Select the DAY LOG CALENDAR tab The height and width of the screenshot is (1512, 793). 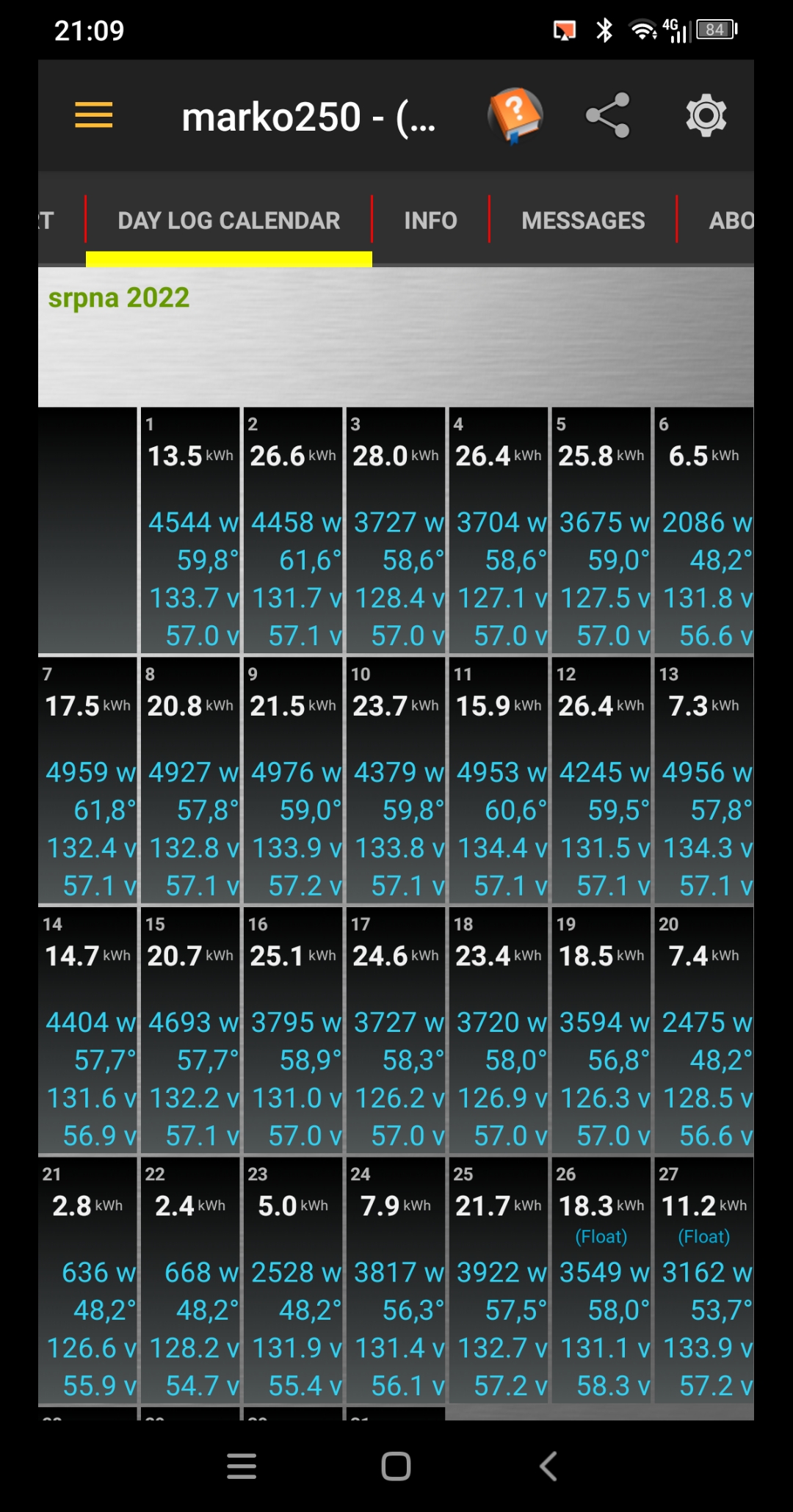click(228, 220)
